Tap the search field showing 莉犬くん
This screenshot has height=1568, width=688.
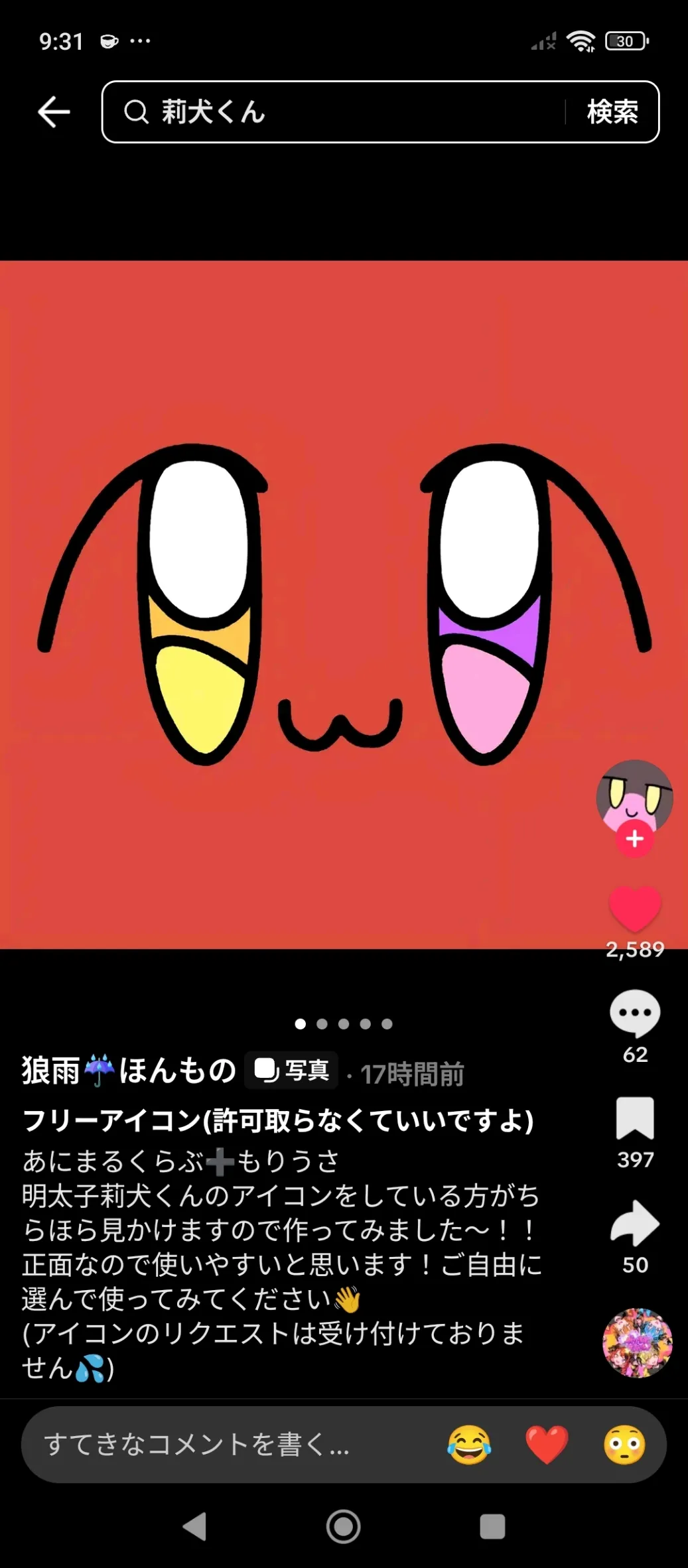click(333, 111)
